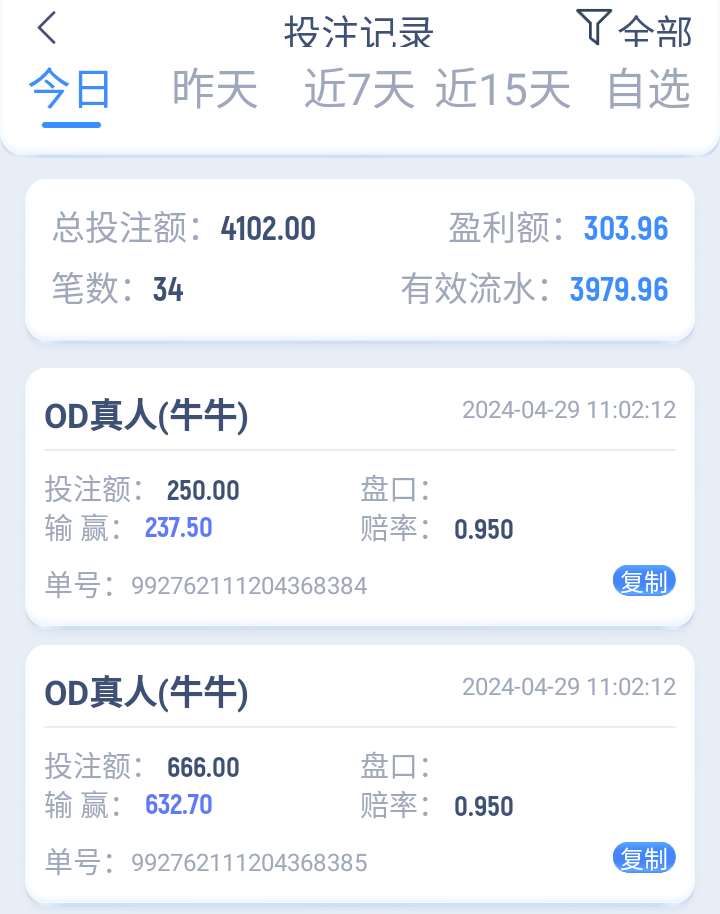Switch to the 今日 tab
The width and height of the screenshot is (720, 914).
click(70, 90)
